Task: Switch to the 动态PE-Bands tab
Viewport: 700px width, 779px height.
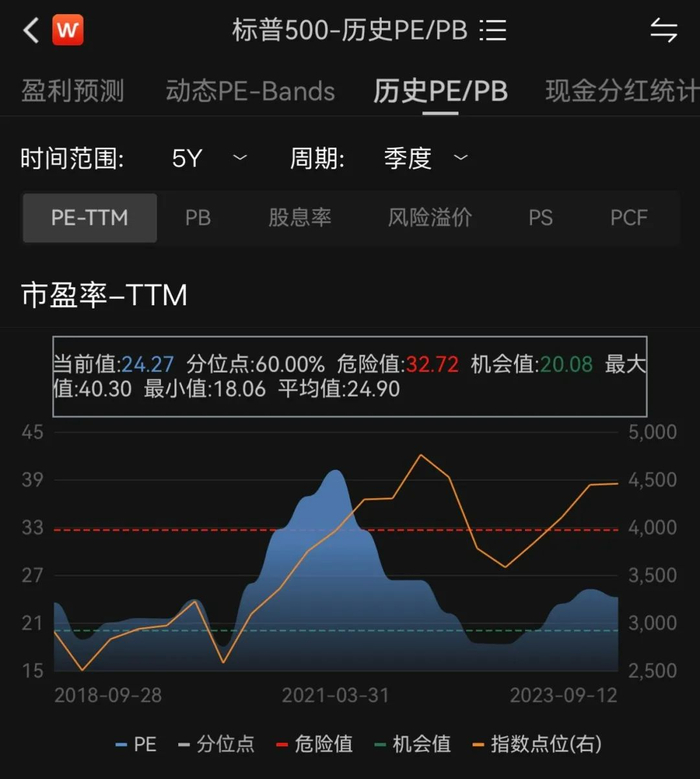Action: 250,91
